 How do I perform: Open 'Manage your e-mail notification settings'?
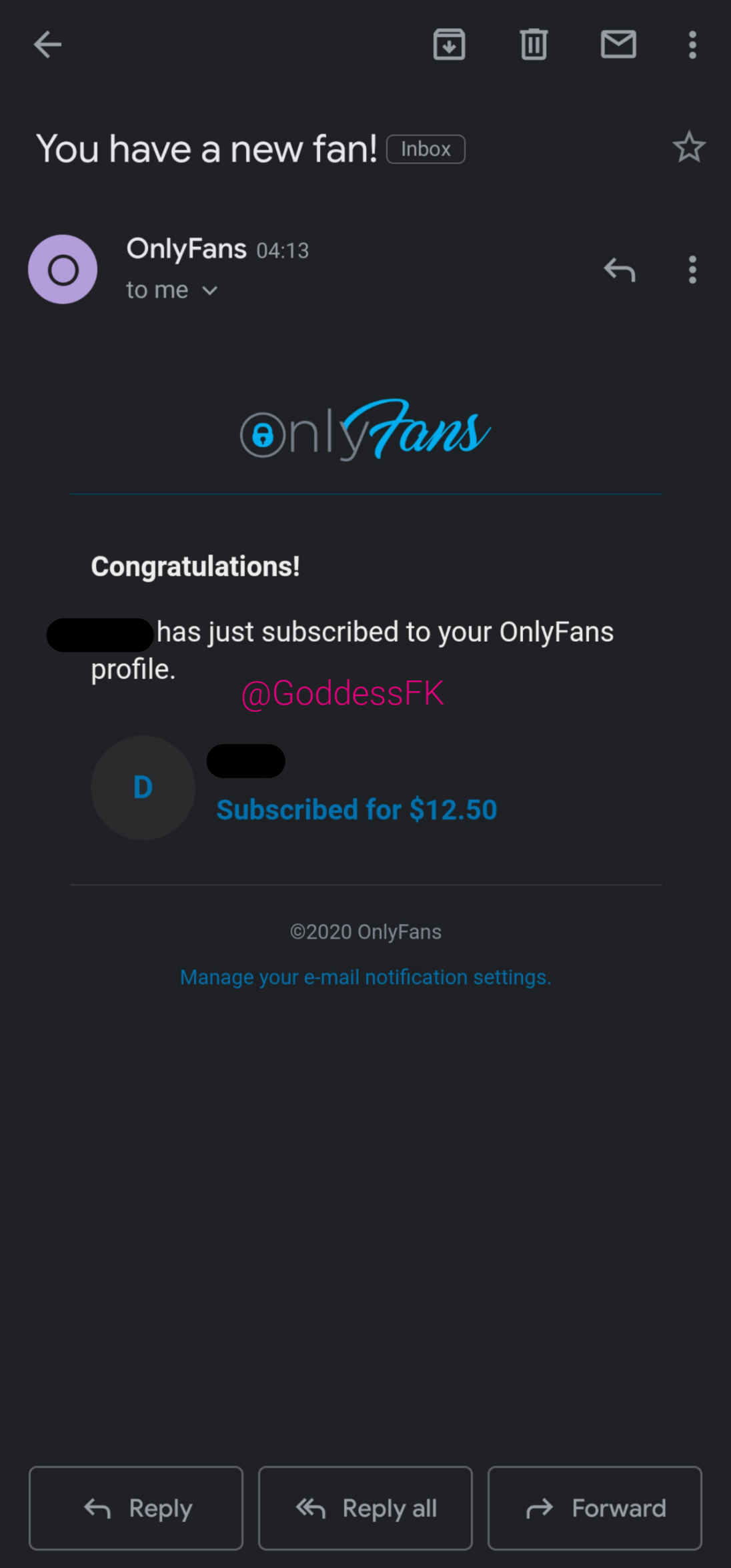pyautogui.click(x=365, y=976)
